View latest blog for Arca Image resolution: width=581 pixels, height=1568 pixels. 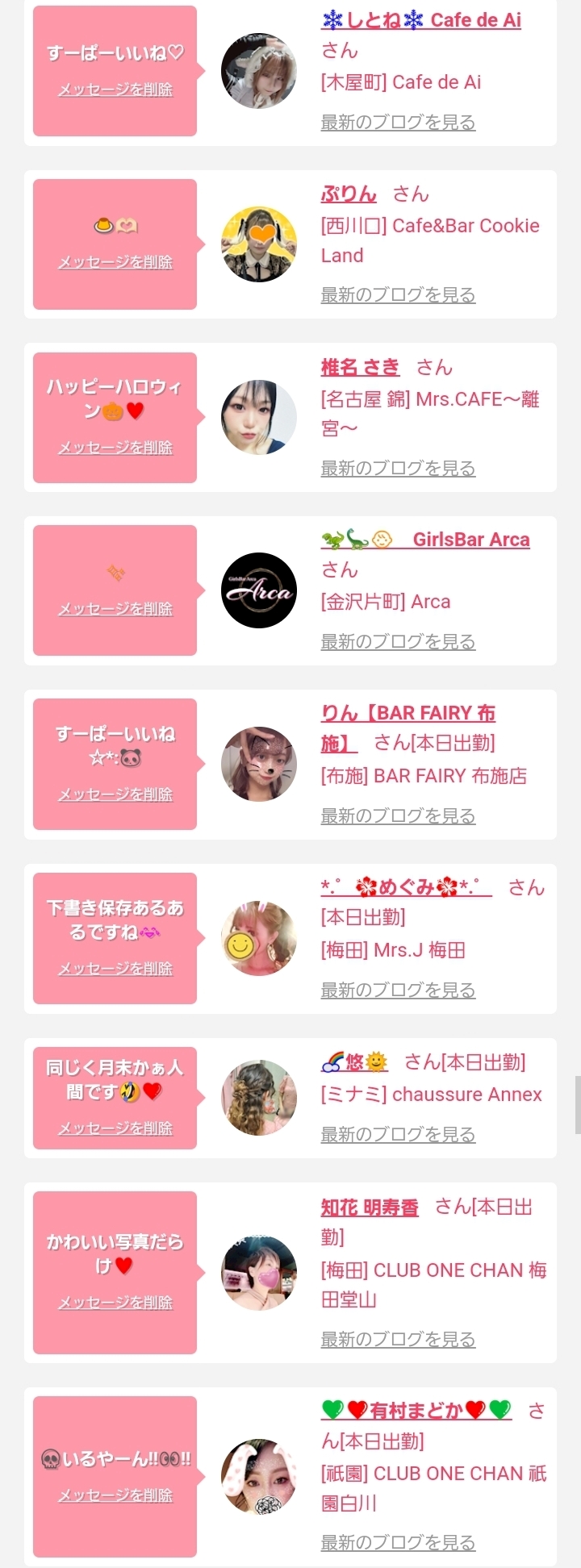point(398,642)
